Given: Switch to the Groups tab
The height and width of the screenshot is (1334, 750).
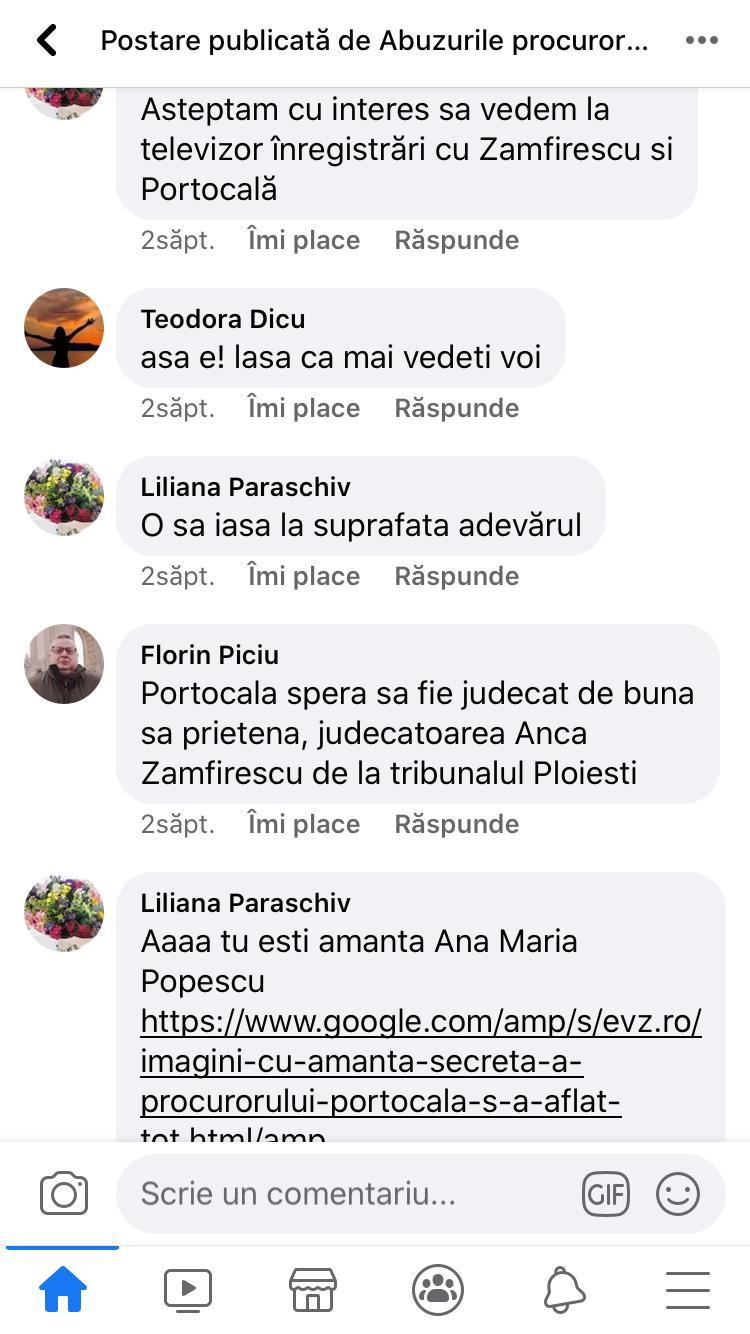Looking at the screenshot, I should point(438,1290).
